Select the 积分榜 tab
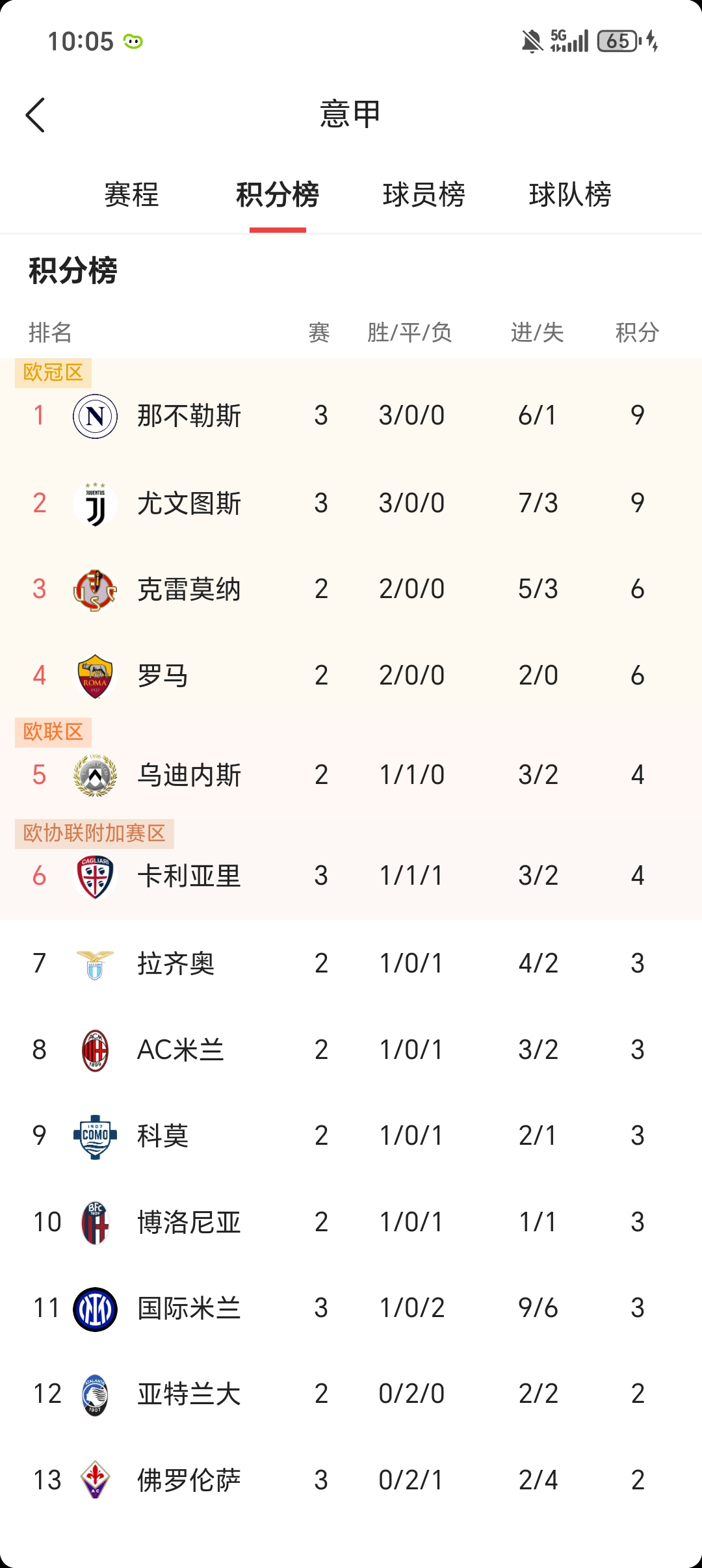Screen dimensions: 702x1568 point(278,194)
